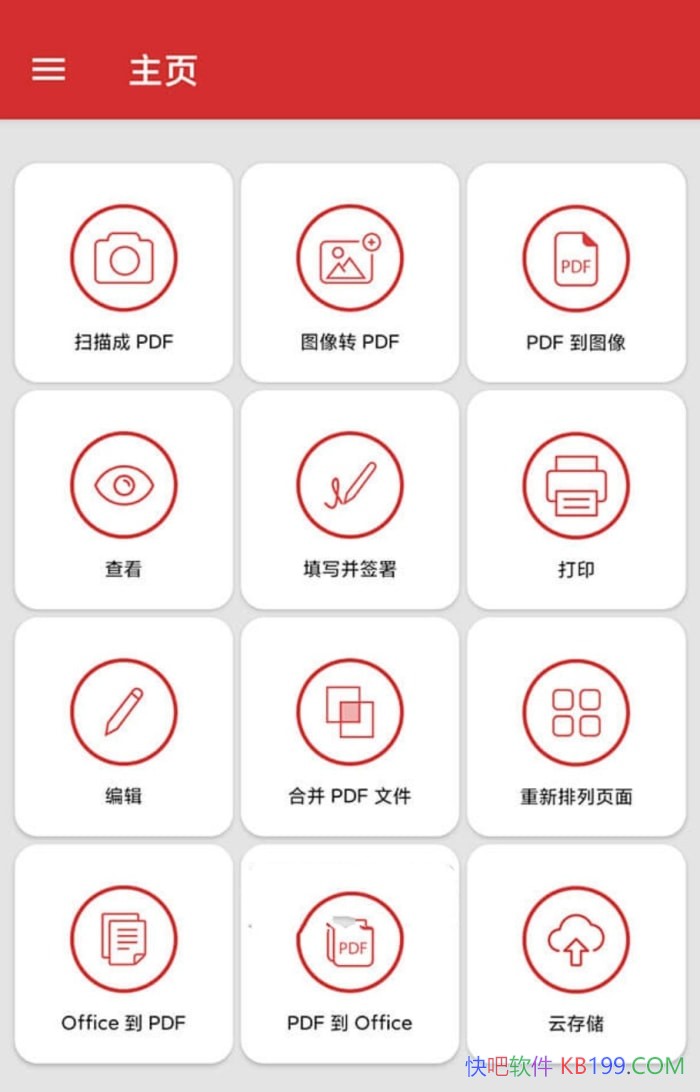Open the hamburger navigation drawer
Screen dimensions: 700x1092
pos(48,69)
